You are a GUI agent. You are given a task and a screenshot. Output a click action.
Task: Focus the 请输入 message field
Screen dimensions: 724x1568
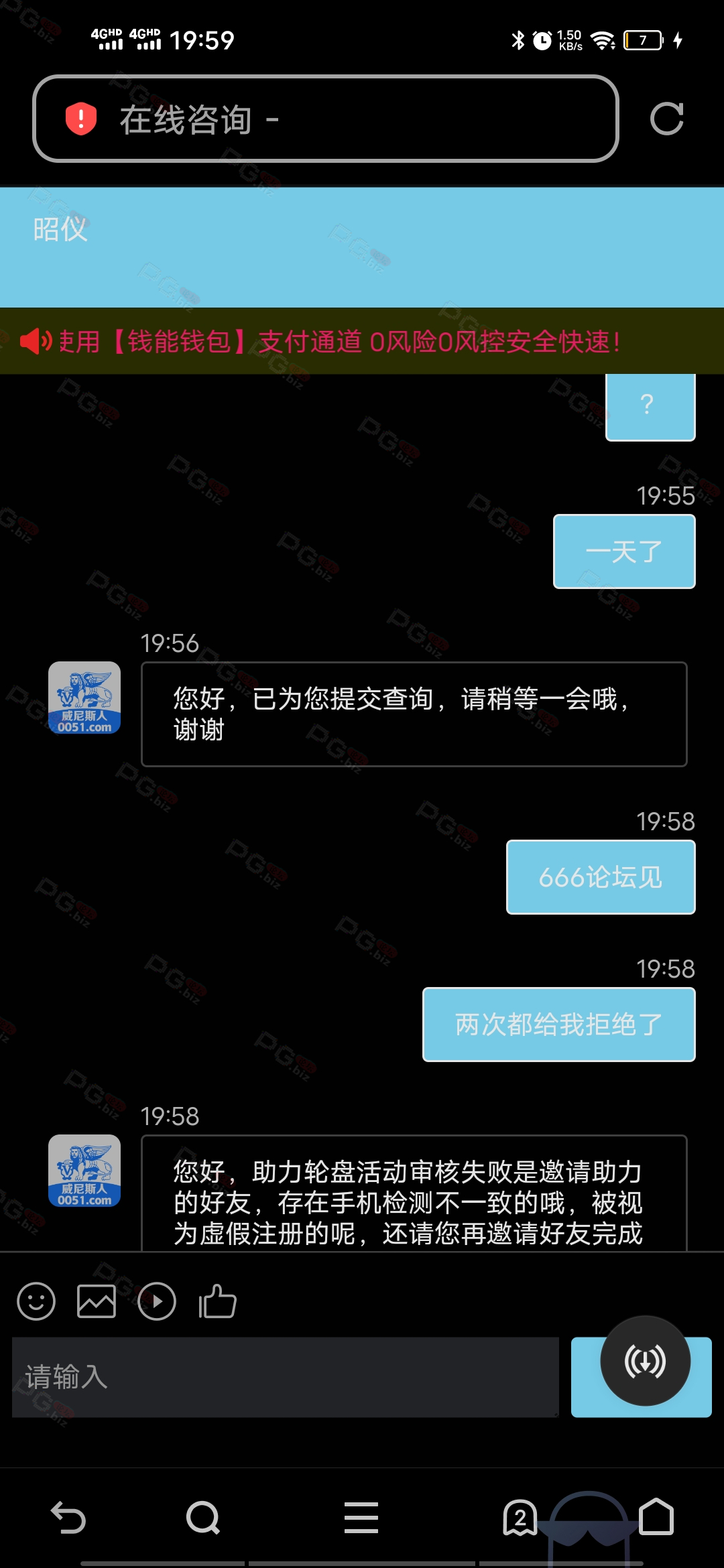click(x=286, y=1377)
